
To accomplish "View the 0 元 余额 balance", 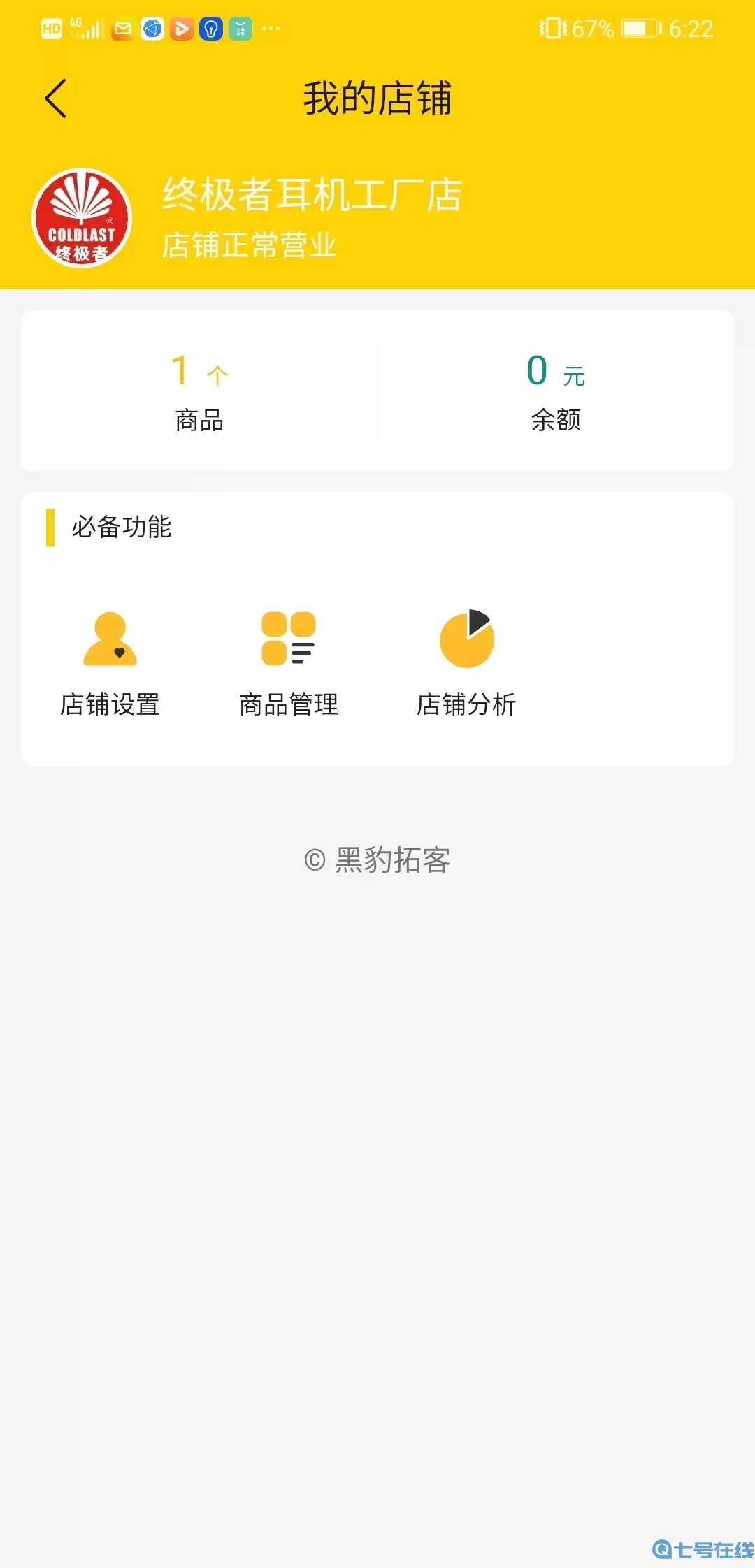I will (x=556, y=391).
